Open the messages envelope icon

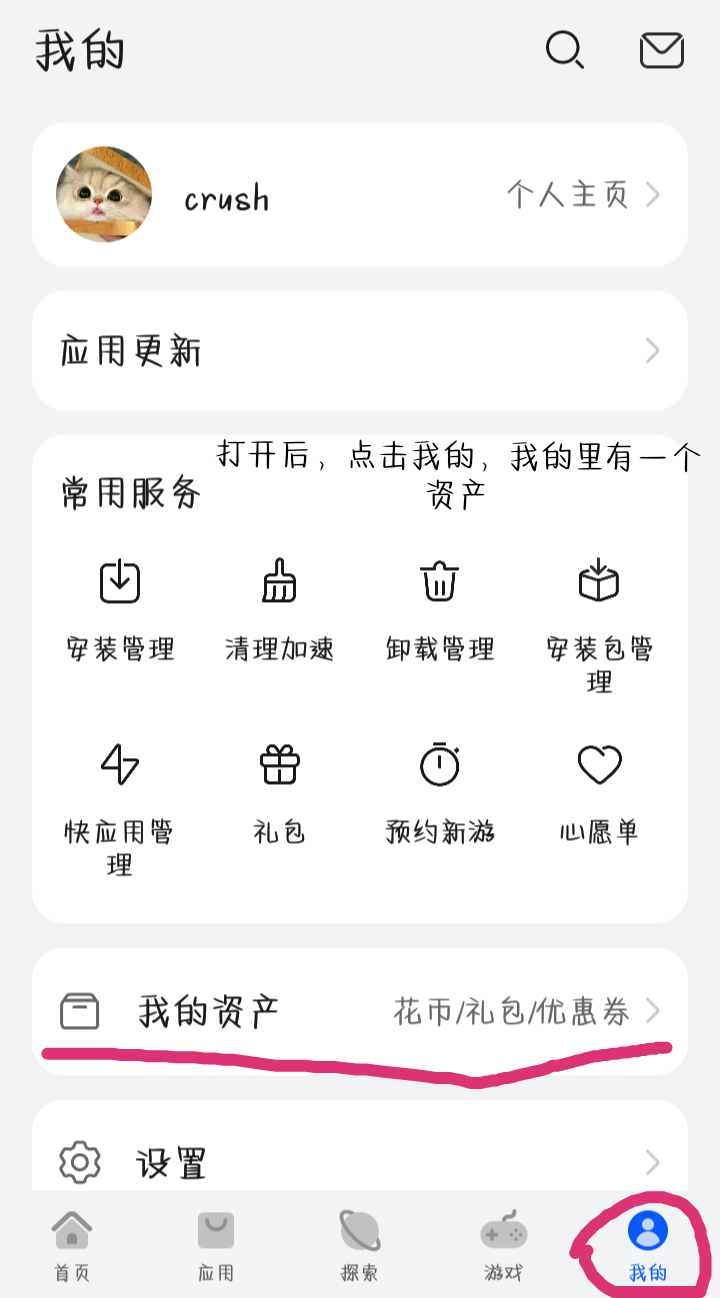pos(661,50)
